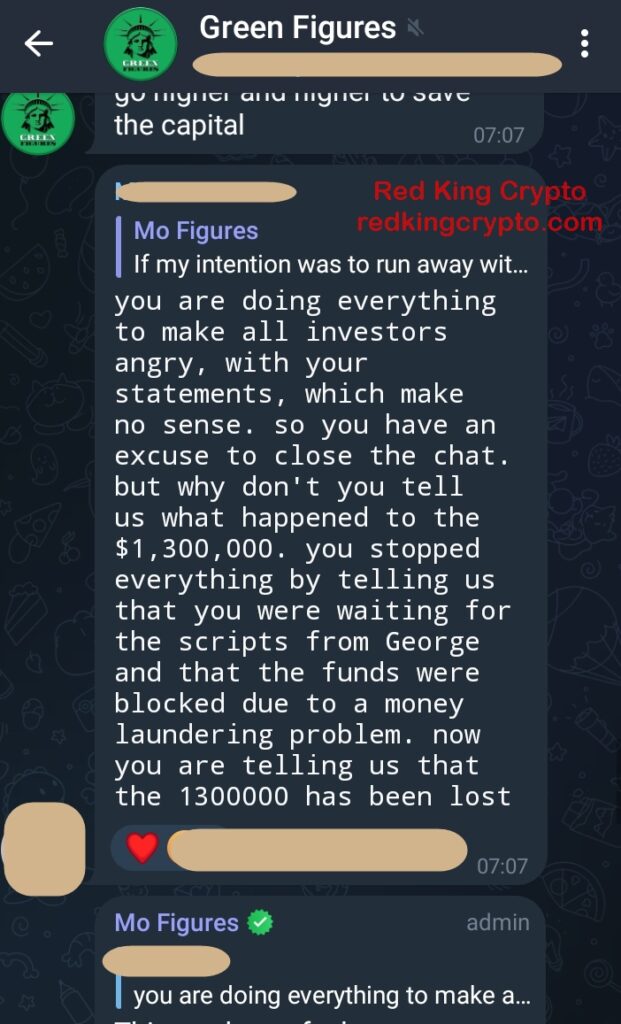This screenshot has width=621, height=1024.
Task: Open the Mo Figures admin profile name
Action: tap(176, 923)
